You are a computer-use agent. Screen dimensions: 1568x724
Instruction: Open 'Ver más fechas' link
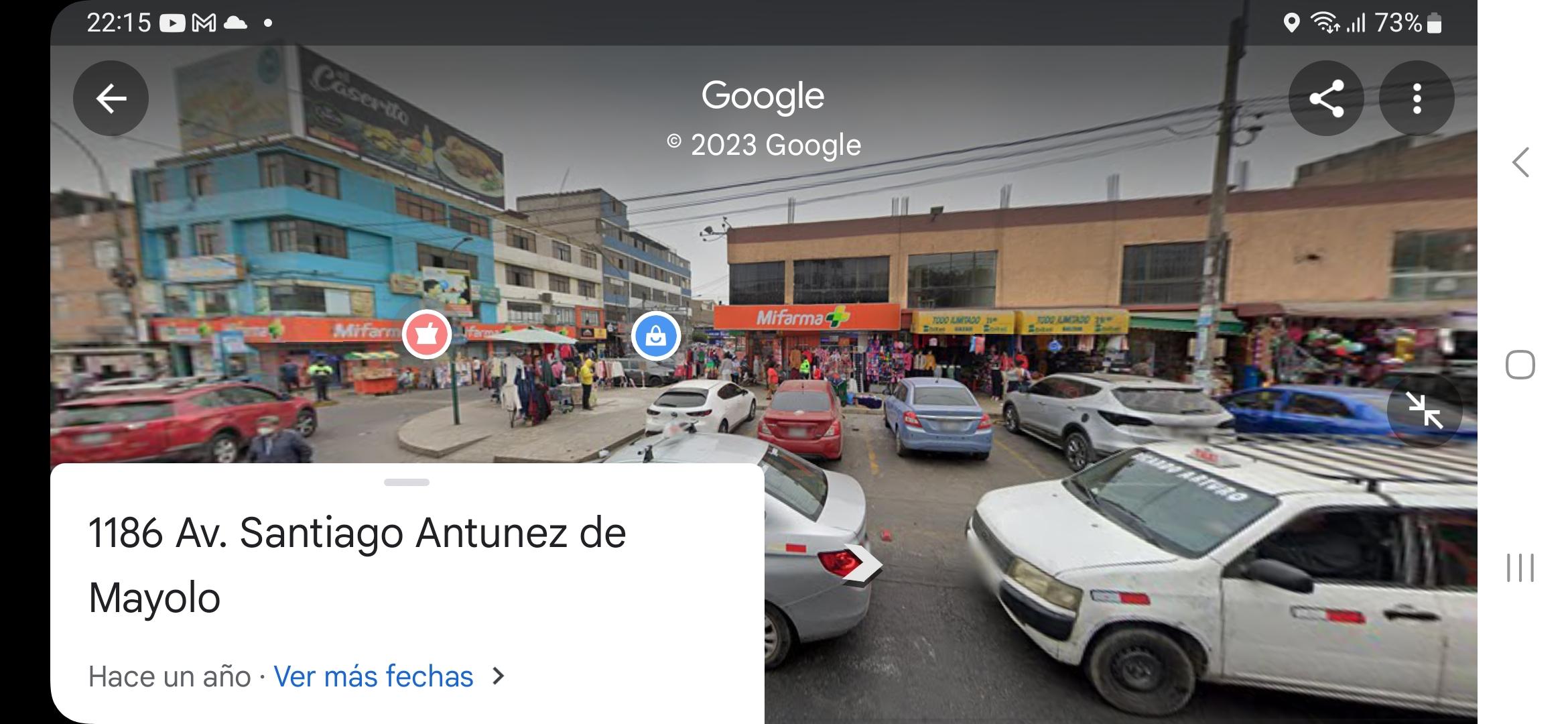374,676
